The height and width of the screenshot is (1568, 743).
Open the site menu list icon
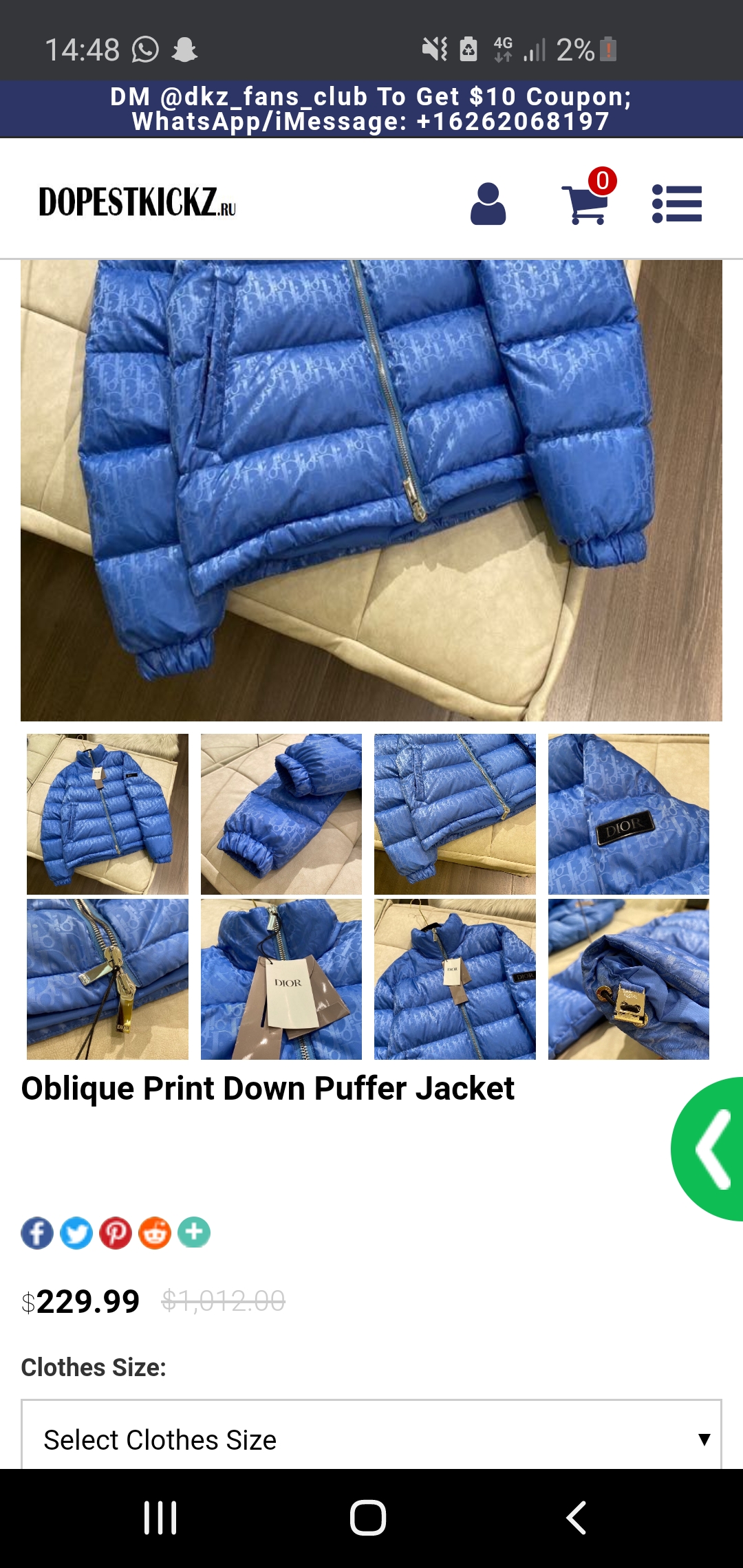677,204
